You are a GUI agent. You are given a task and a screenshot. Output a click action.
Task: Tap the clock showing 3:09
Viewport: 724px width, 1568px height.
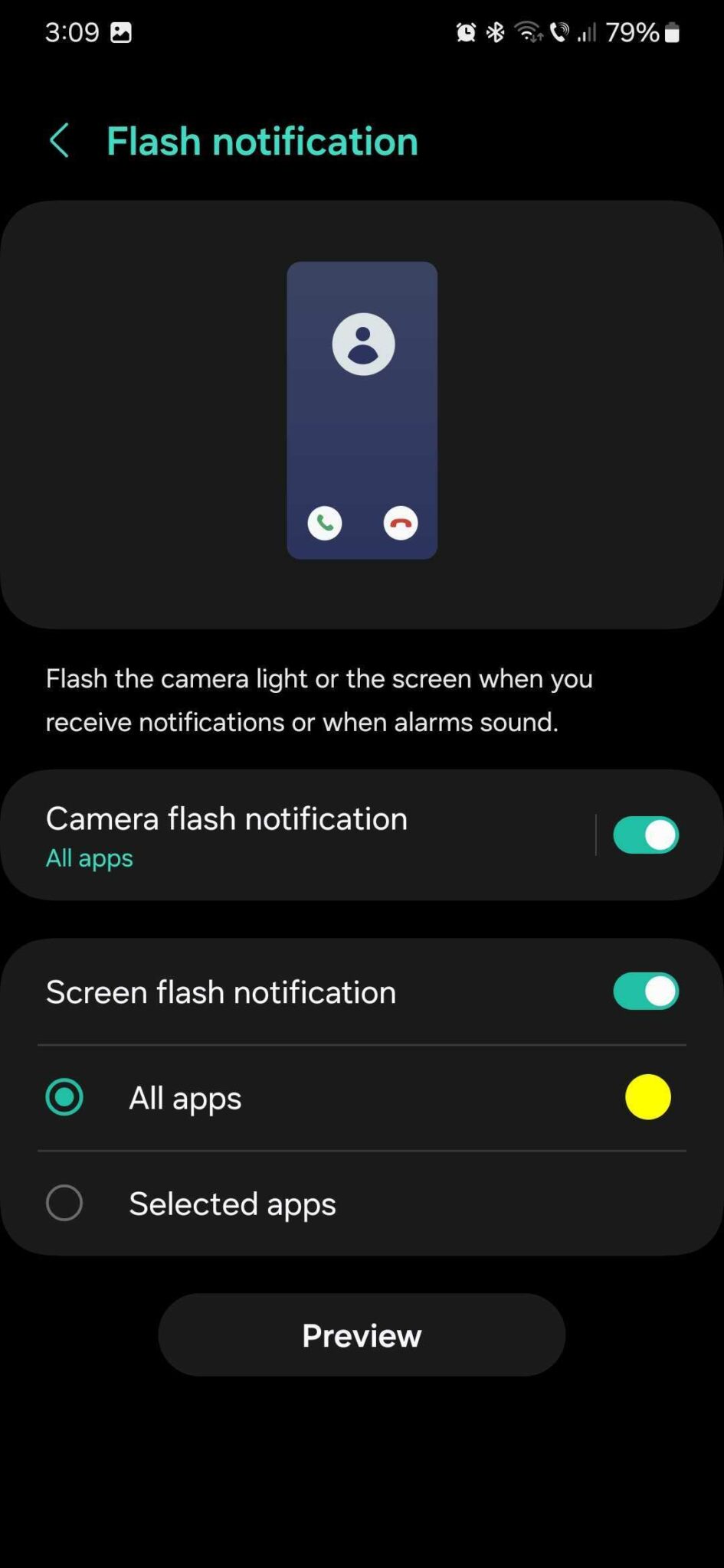[72, 32]
